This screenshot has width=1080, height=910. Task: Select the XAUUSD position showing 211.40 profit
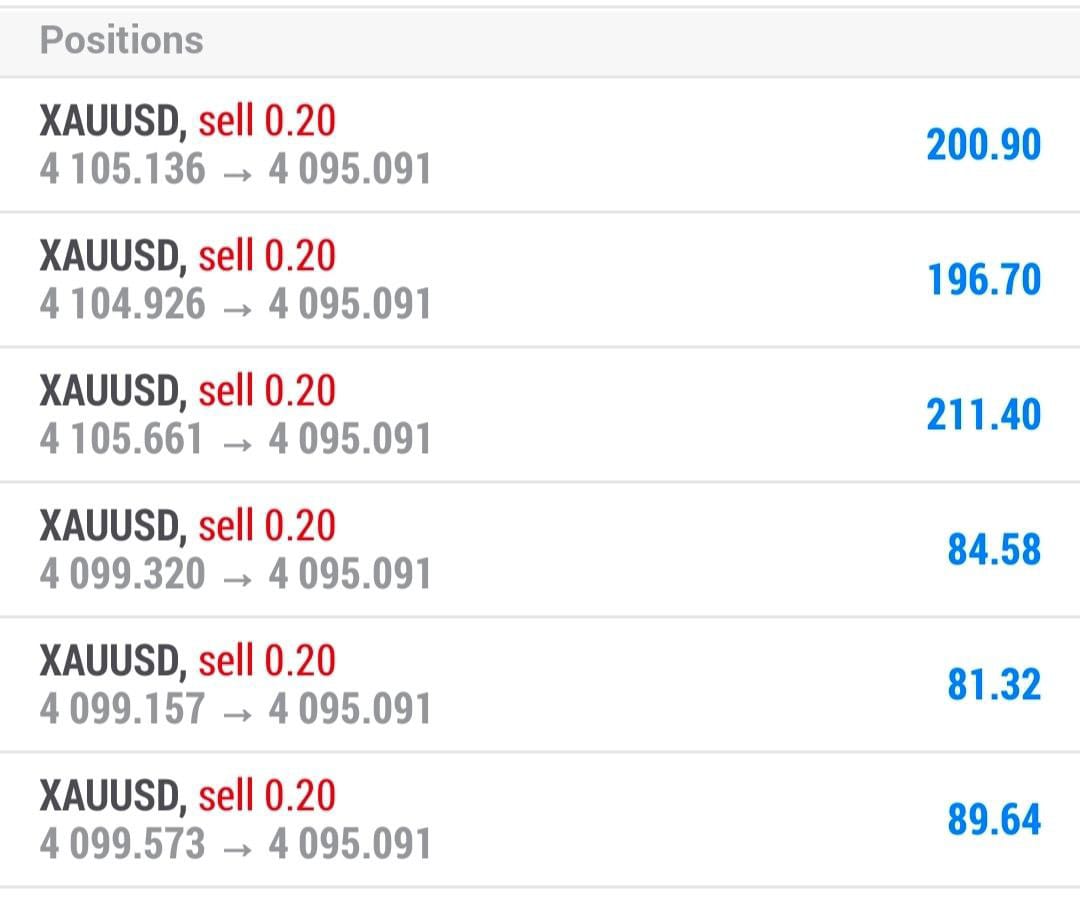[x=540, y=415]
